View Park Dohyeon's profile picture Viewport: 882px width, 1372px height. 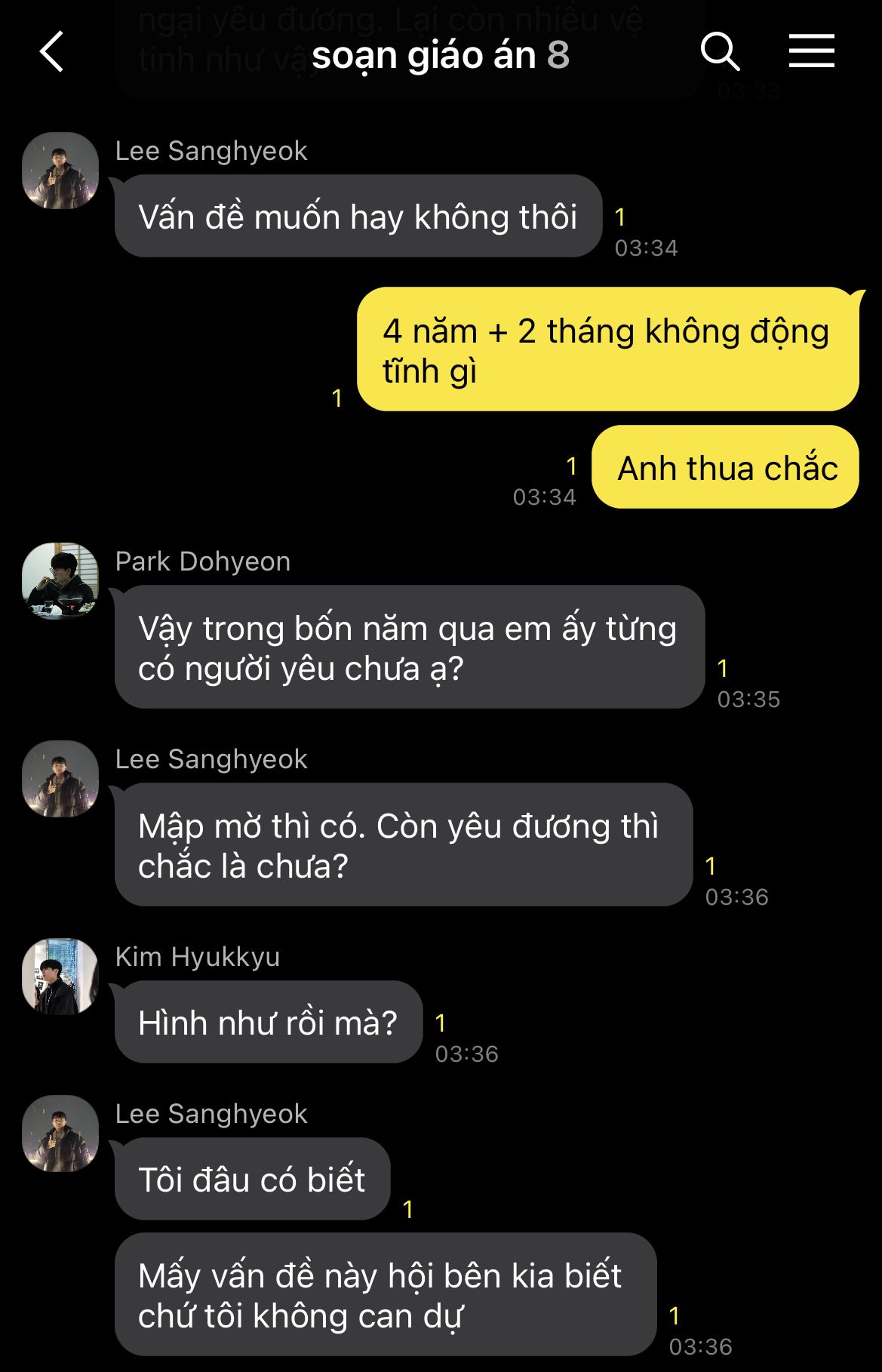point(60,580)
